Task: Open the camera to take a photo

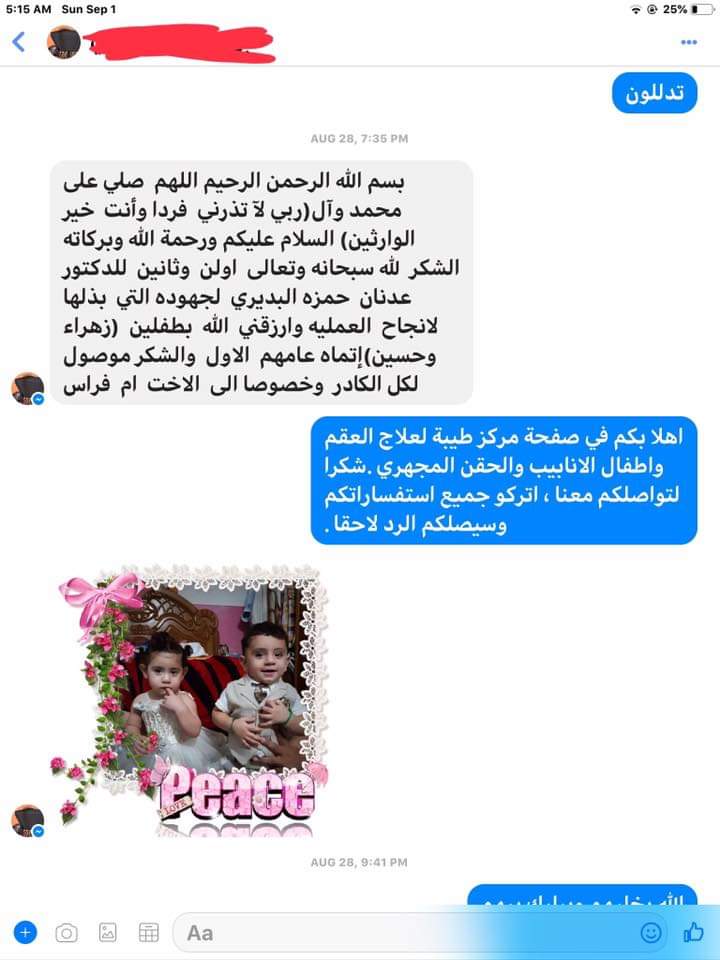Action: click(66, 932)
